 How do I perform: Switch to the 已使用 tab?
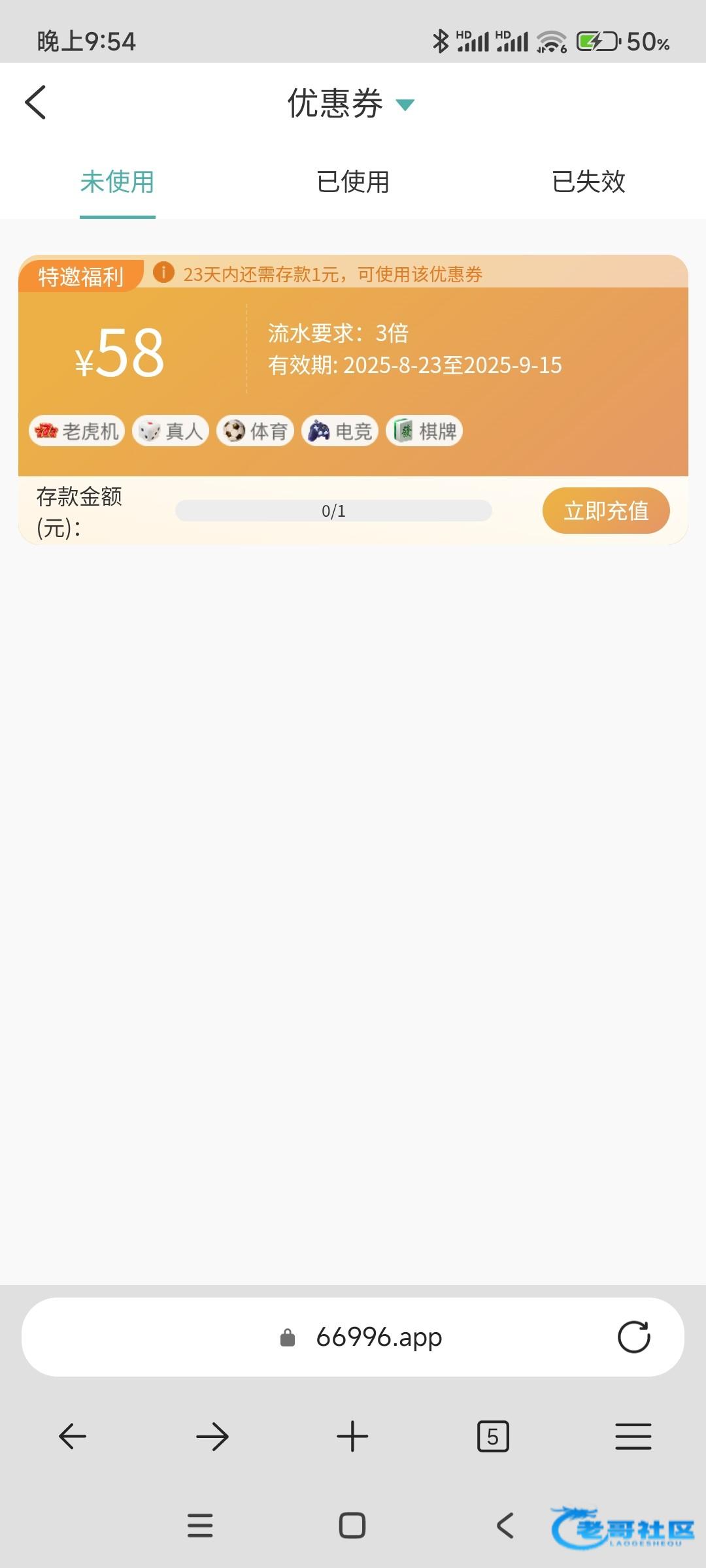353,182
